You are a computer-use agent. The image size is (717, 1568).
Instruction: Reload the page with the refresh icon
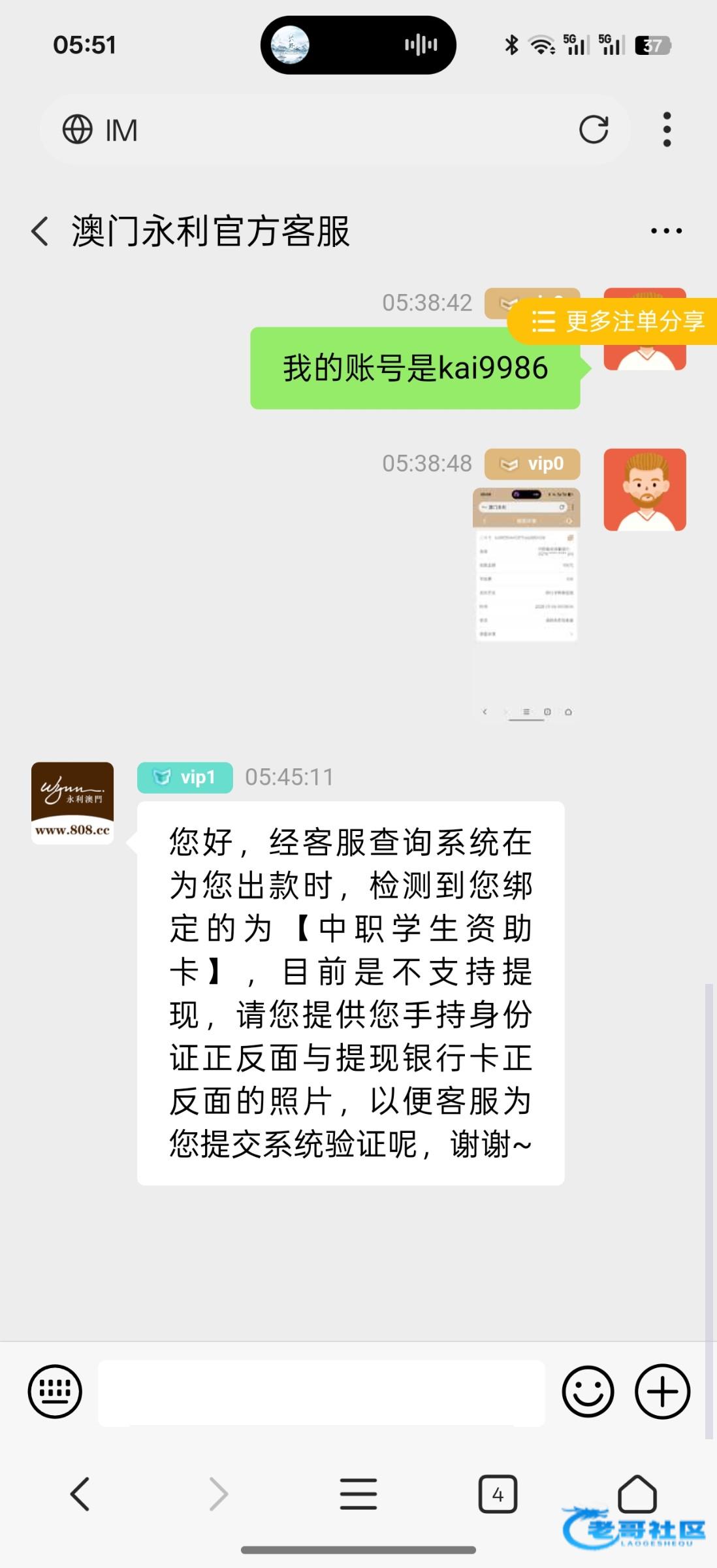(x=593, y=129)
